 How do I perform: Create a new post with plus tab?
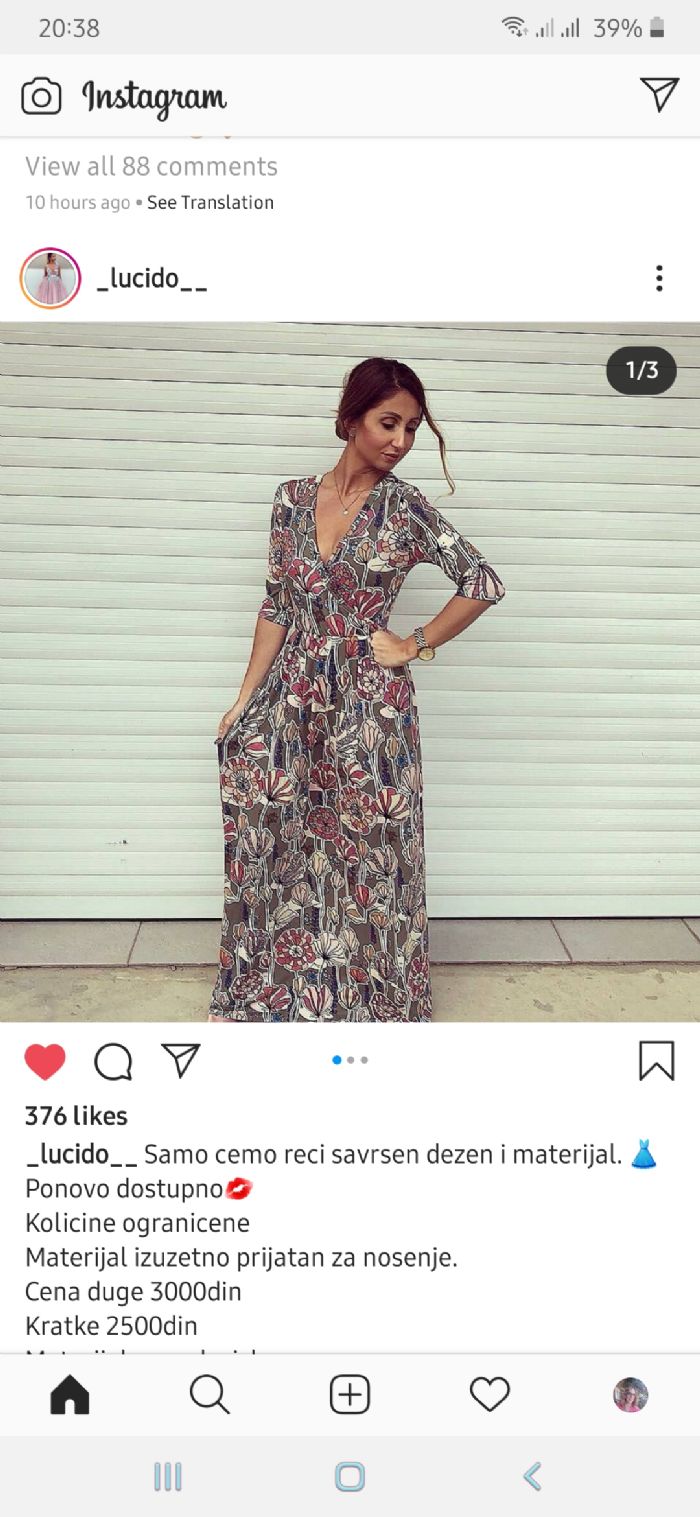pos(350,1394)
